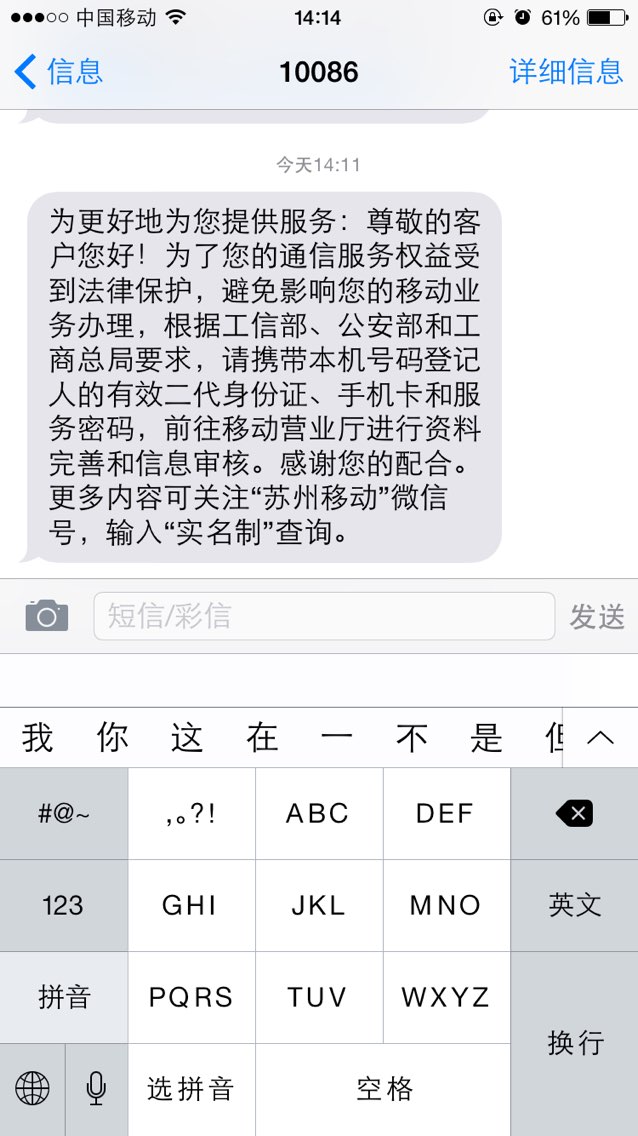The width and height of the screenshot is (638, 1136).
Task: Open the #@~ symbols keypad
Action: pos(64,814)
